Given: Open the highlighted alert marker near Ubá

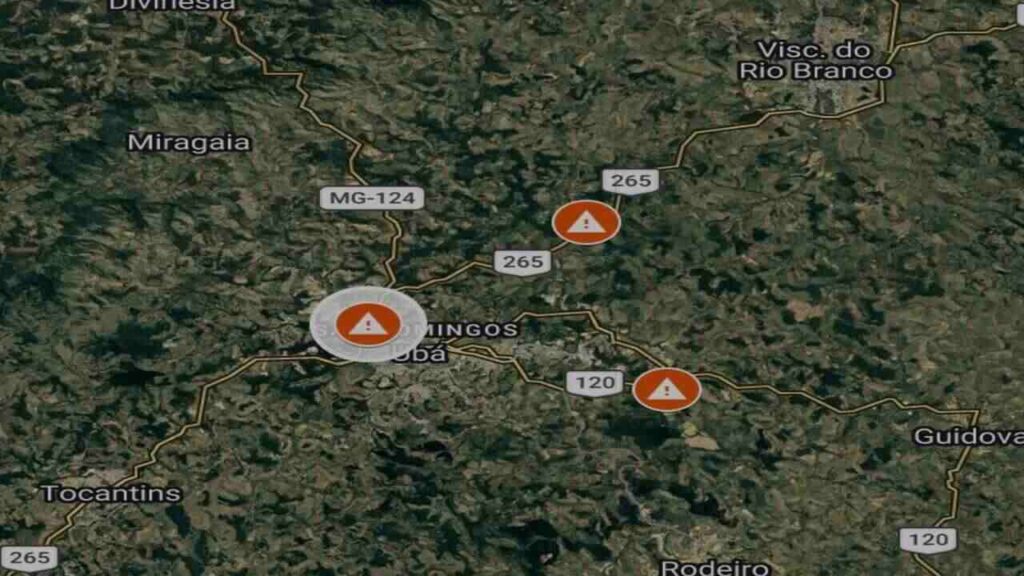Looking at the screenshot, I should tap(368, 324).
